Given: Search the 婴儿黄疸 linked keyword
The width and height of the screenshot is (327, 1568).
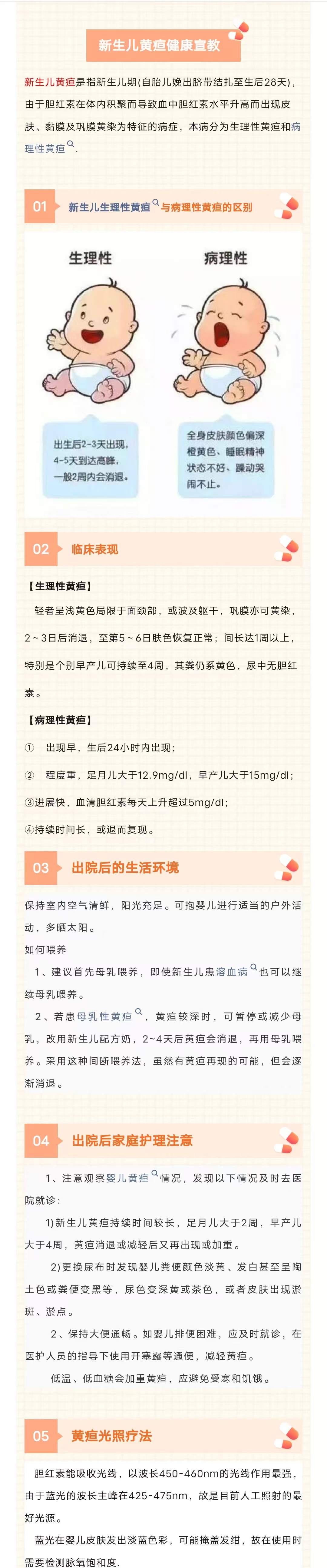Looking at the screenshot, I should [127, 1178].
